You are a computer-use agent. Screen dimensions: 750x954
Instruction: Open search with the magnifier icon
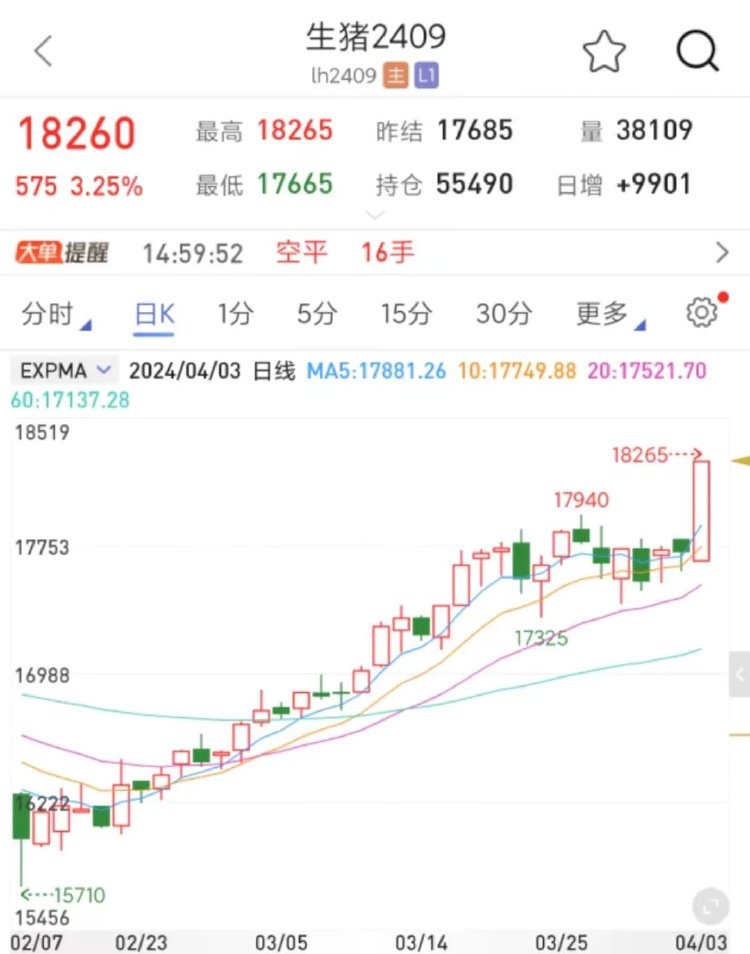[696, 50]
